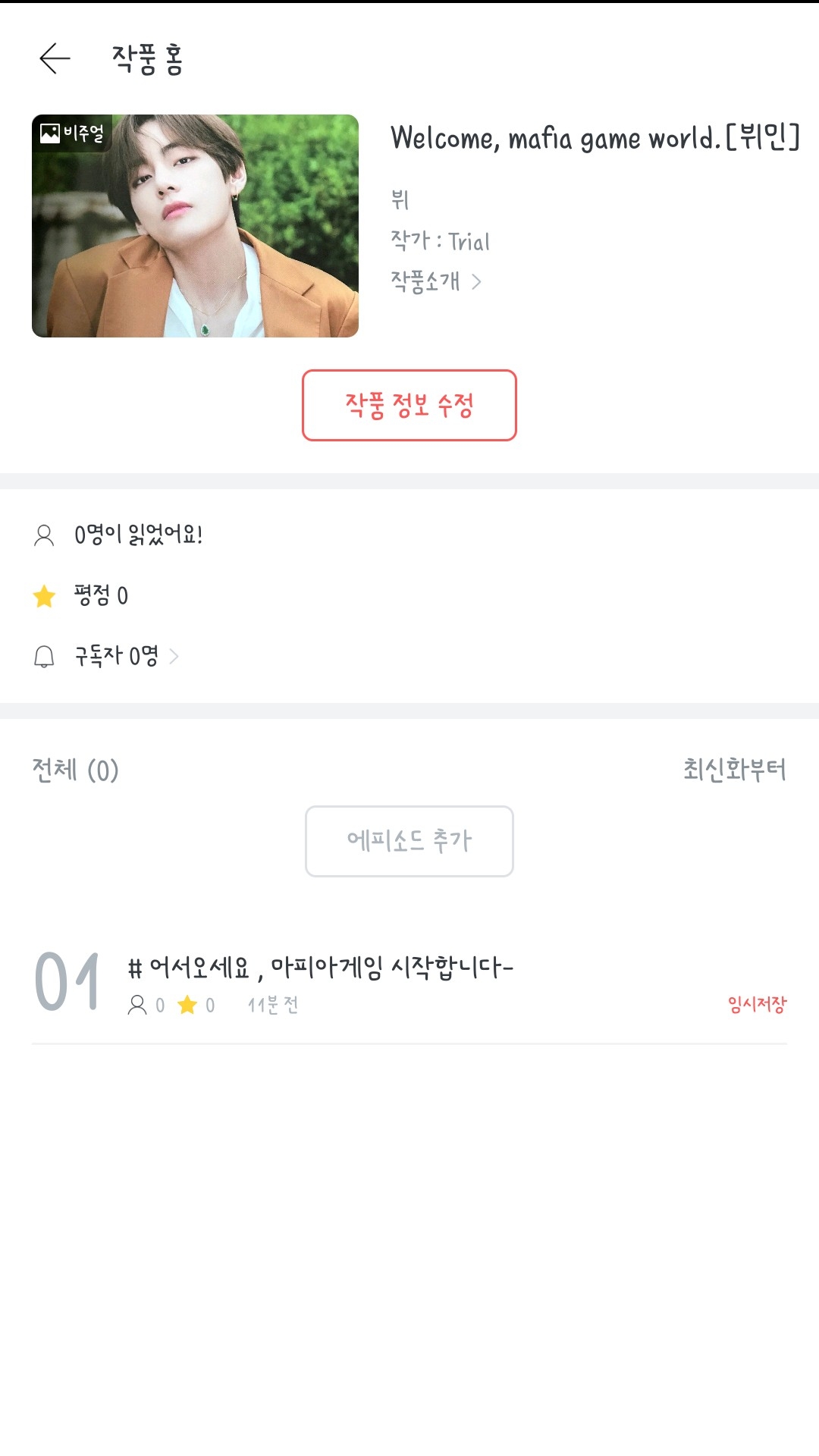Image resolution: width=819 pixels, height=1456 pixels.
Task: Go back using the arrow icon
Action: pos(55,58)
